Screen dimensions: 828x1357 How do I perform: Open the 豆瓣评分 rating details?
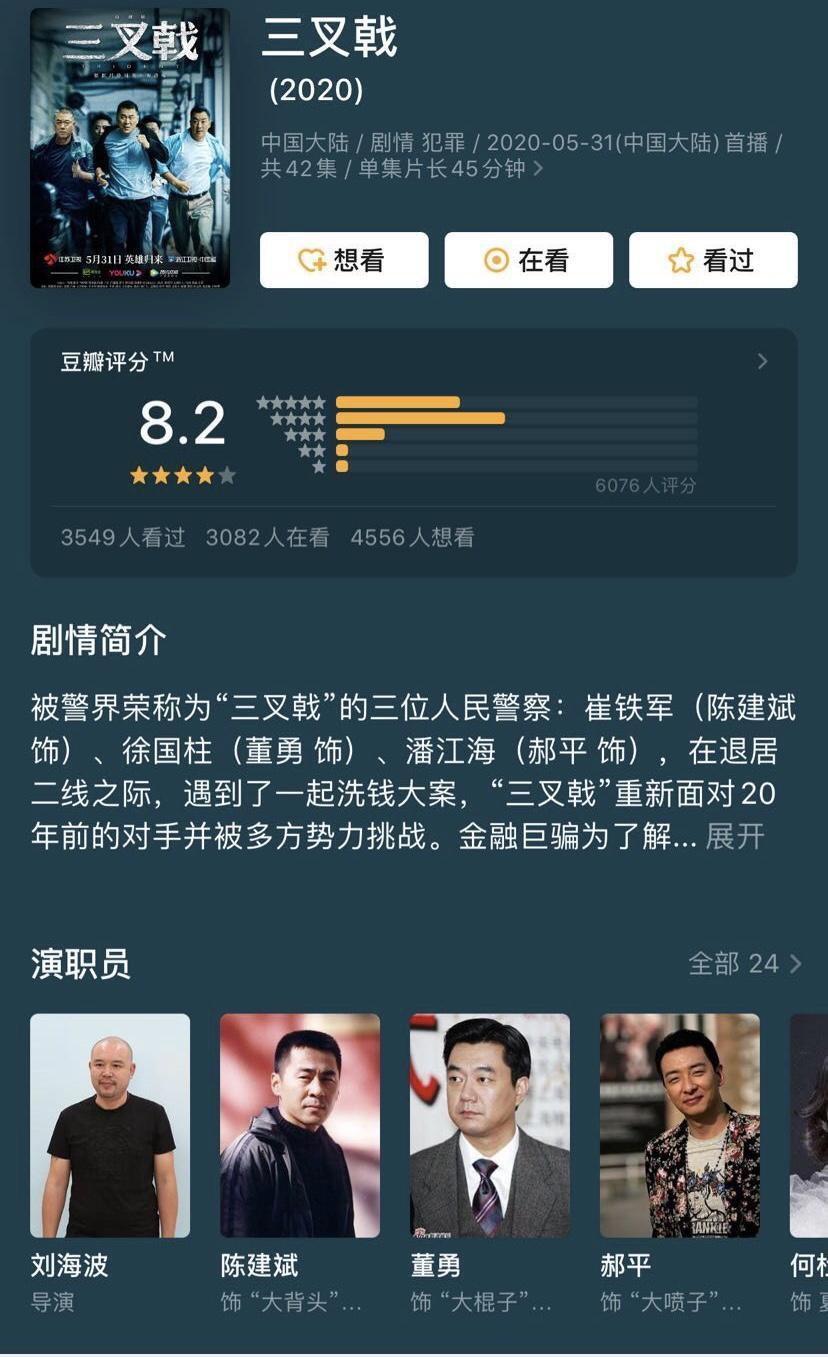(x=762, y=361)
